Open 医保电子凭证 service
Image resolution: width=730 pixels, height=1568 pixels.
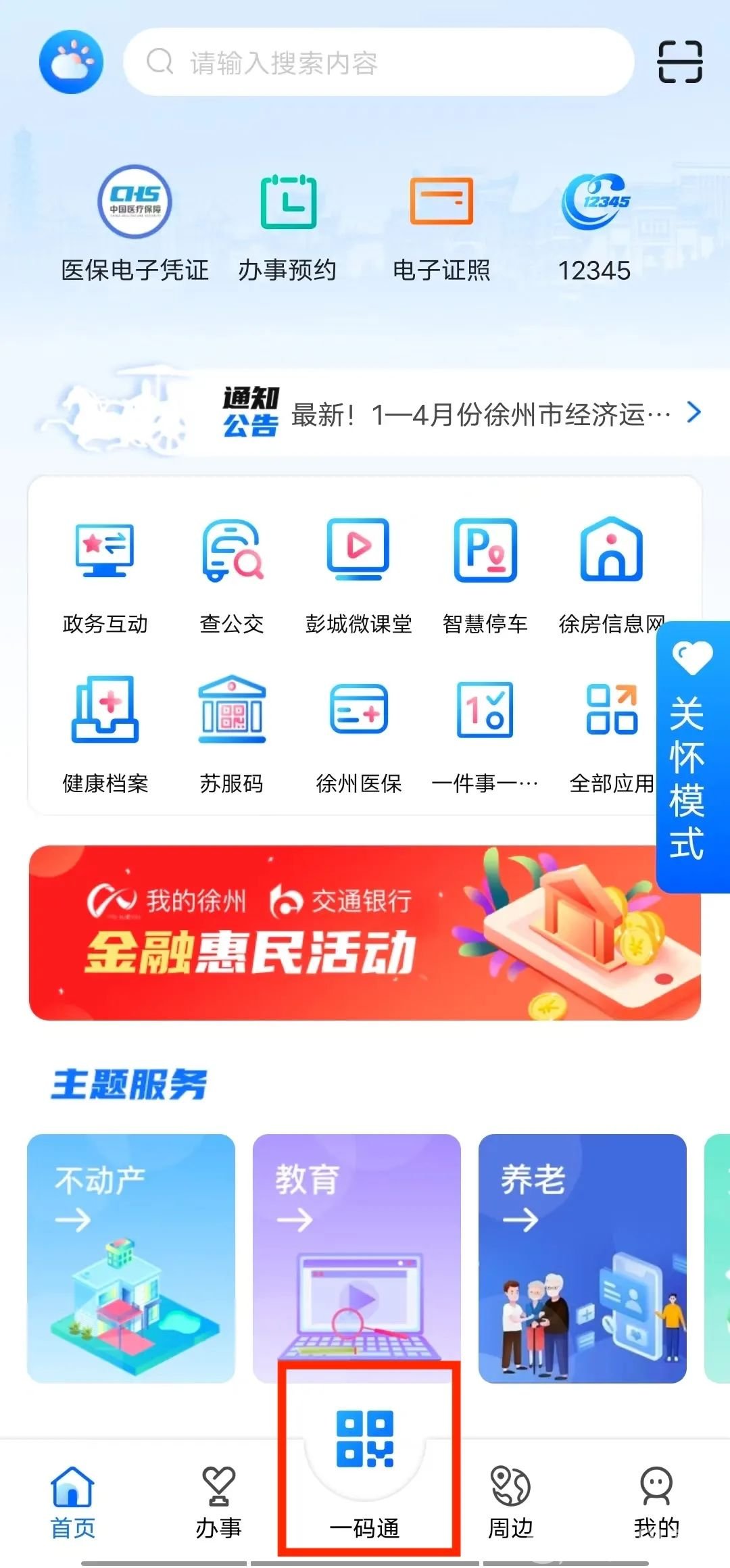135,223
